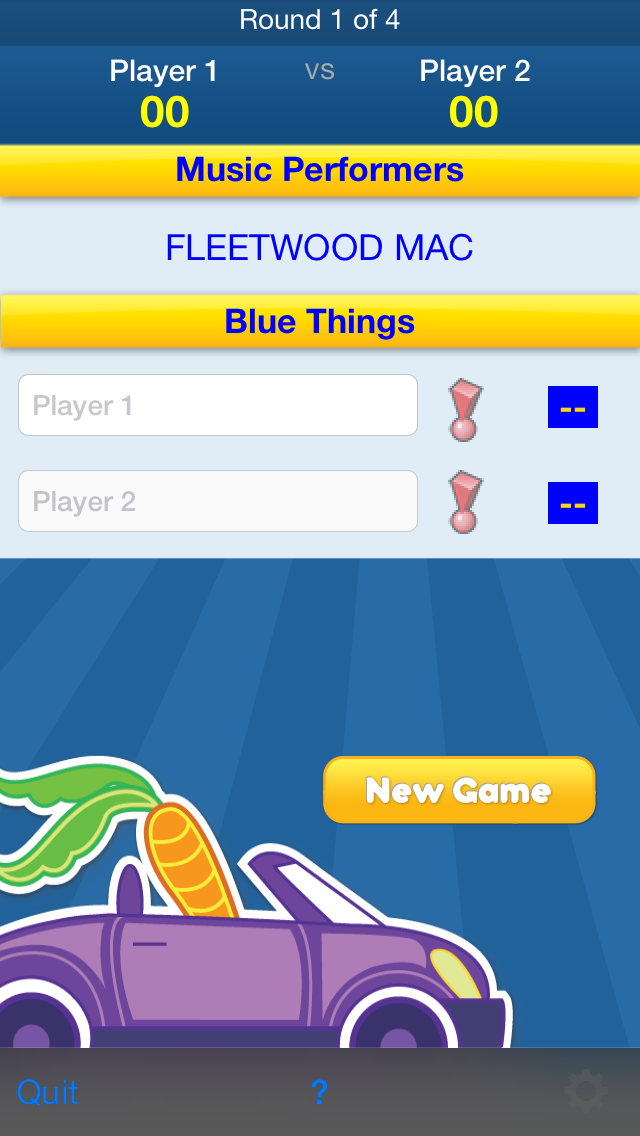
Task: Start a New Game
Action: (x=460, y=790)
